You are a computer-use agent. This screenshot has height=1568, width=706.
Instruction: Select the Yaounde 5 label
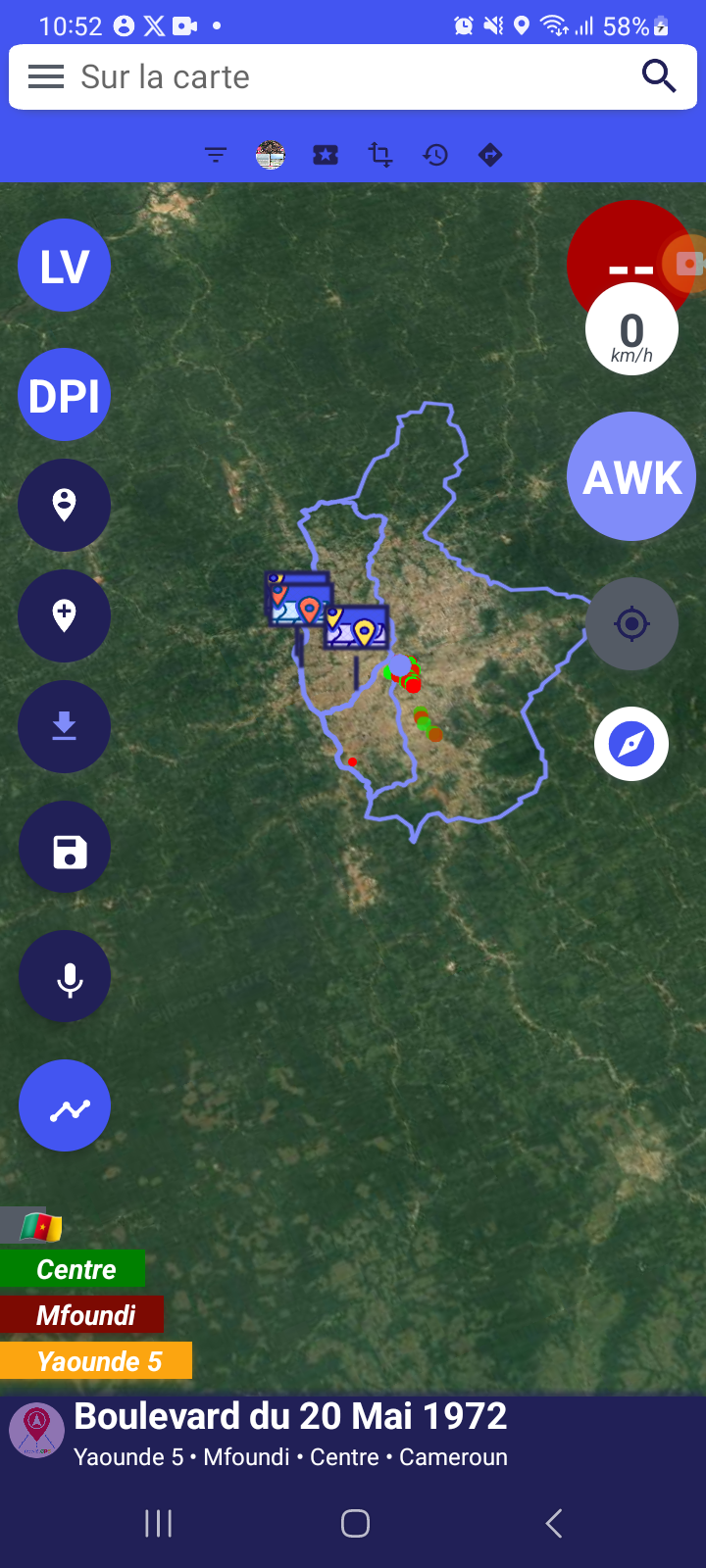tap(98, 1361)
